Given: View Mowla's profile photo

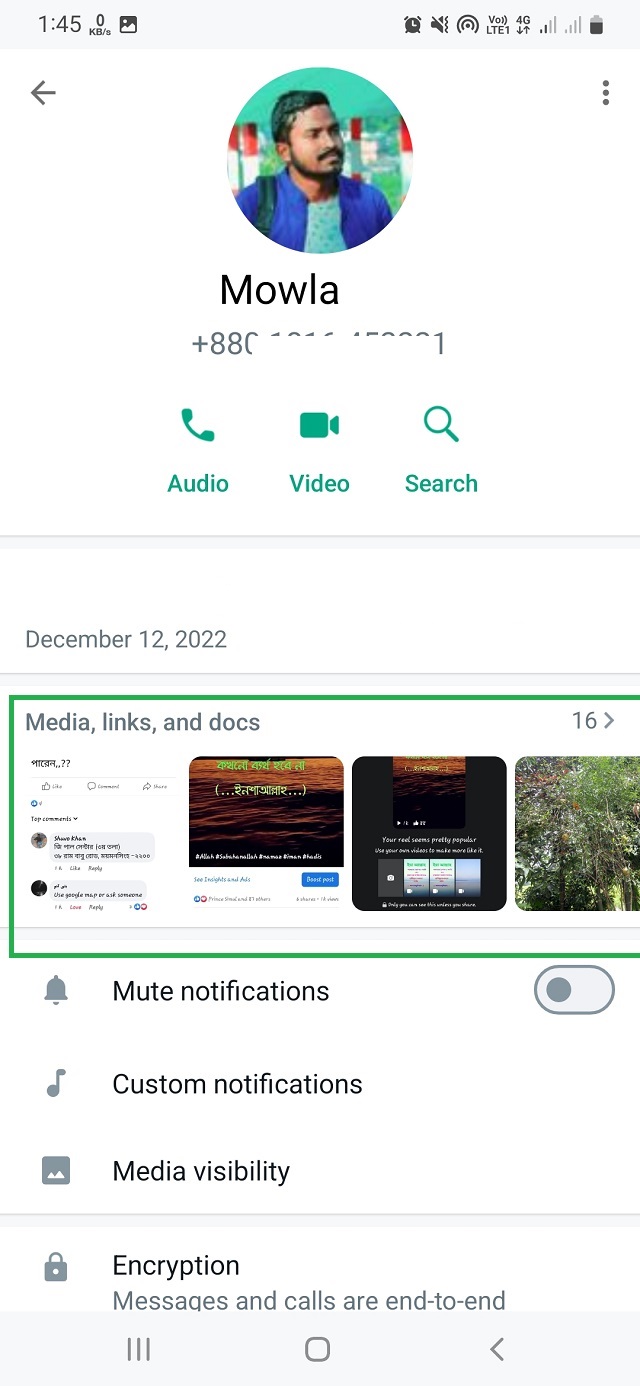Looking at the screenshot, I should tap(320, 160).
